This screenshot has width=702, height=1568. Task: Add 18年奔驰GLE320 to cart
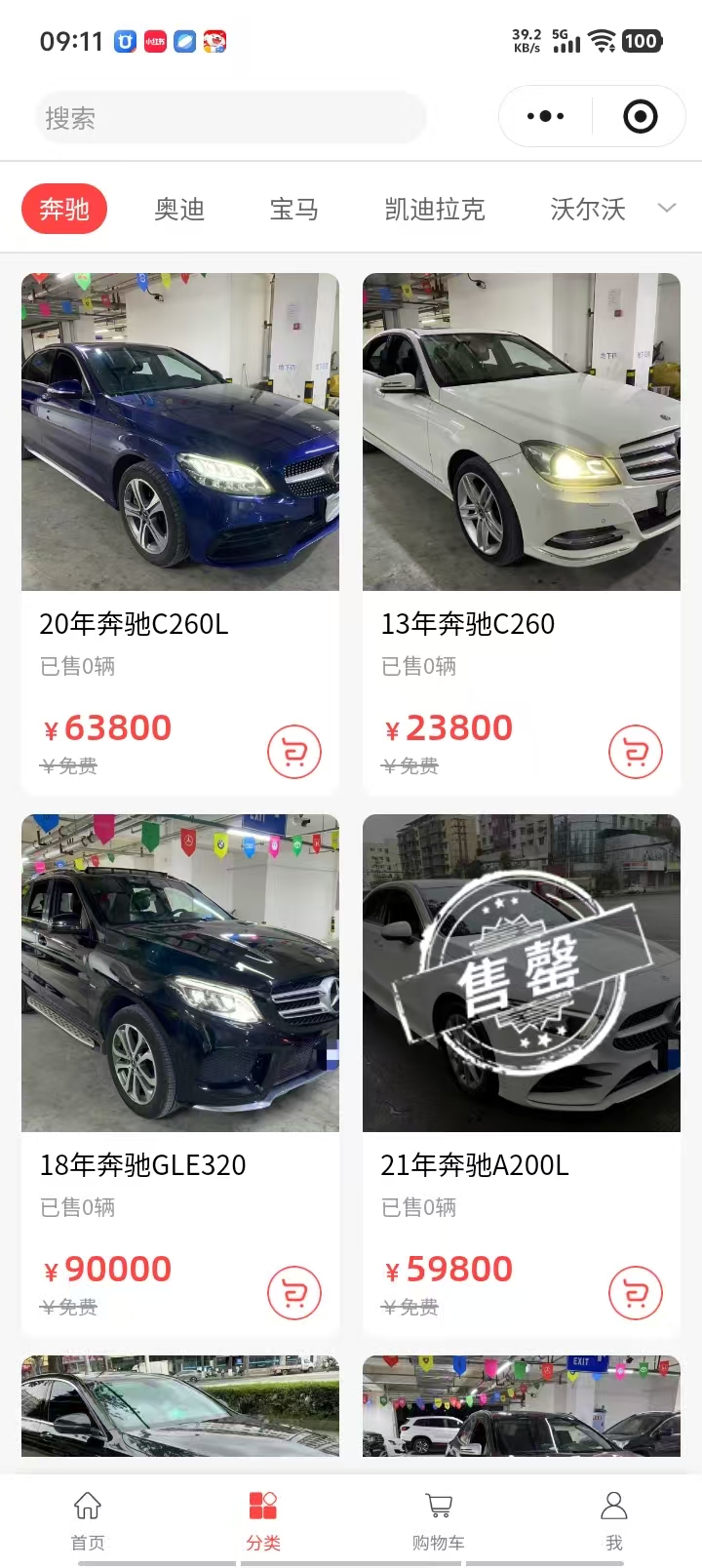pyautogui.click(x=294, y=1293)
